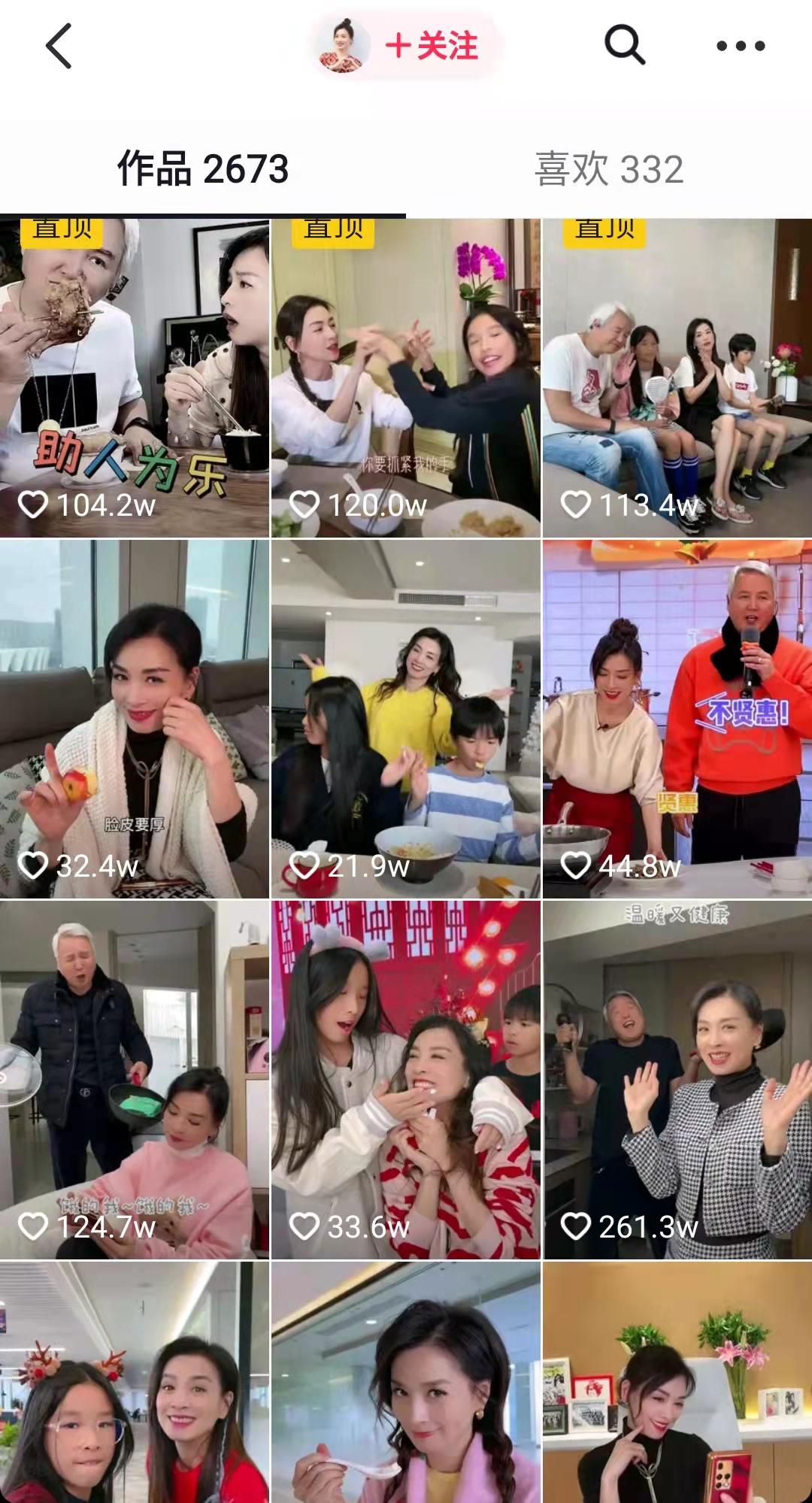
Task: Open the video with 33.6w likes
Action: pyautogui.click(x=405, y=1079)
